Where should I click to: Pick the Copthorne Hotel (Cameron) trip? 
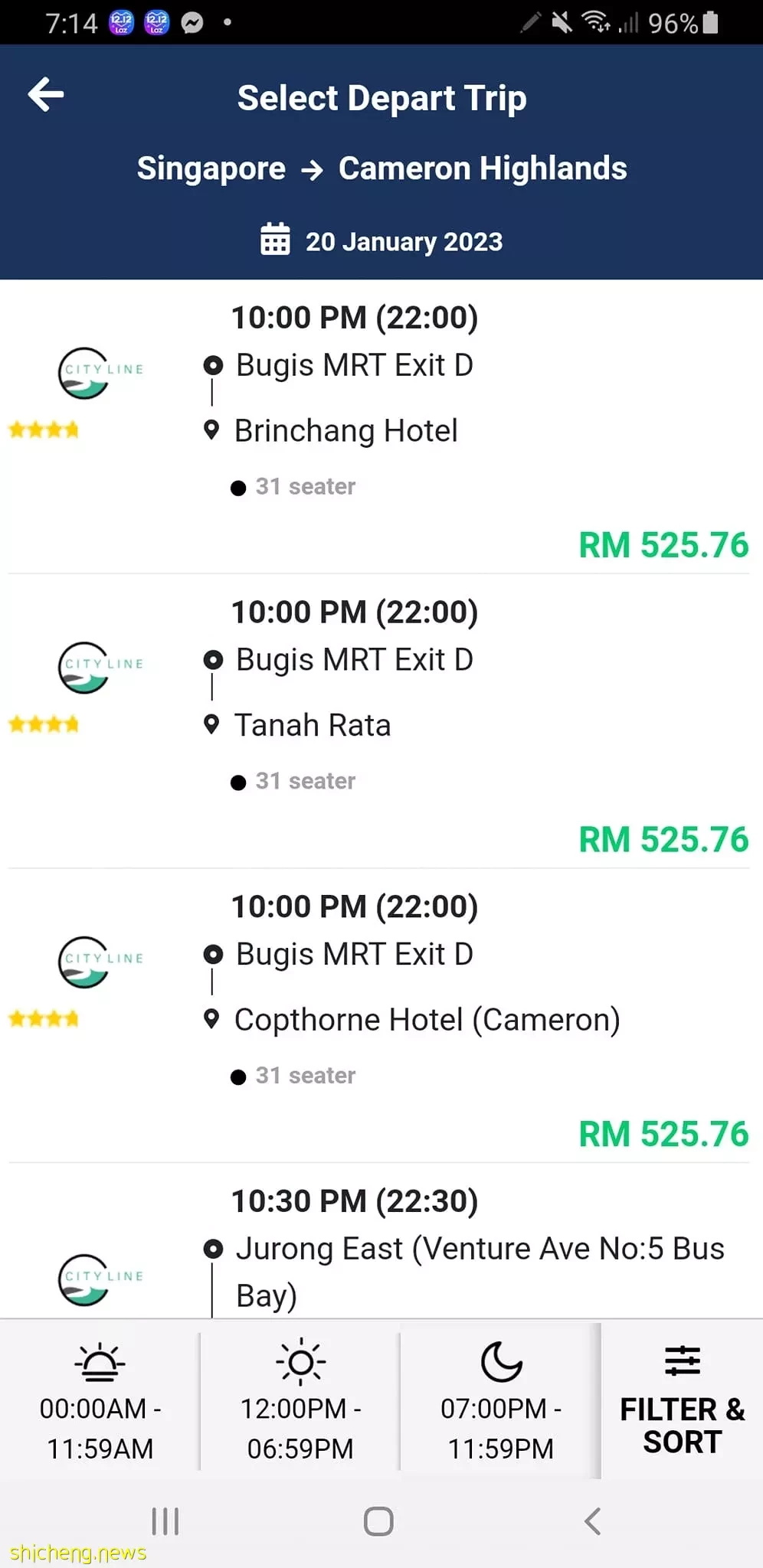pyautogui.click(x=381, y=1016)
